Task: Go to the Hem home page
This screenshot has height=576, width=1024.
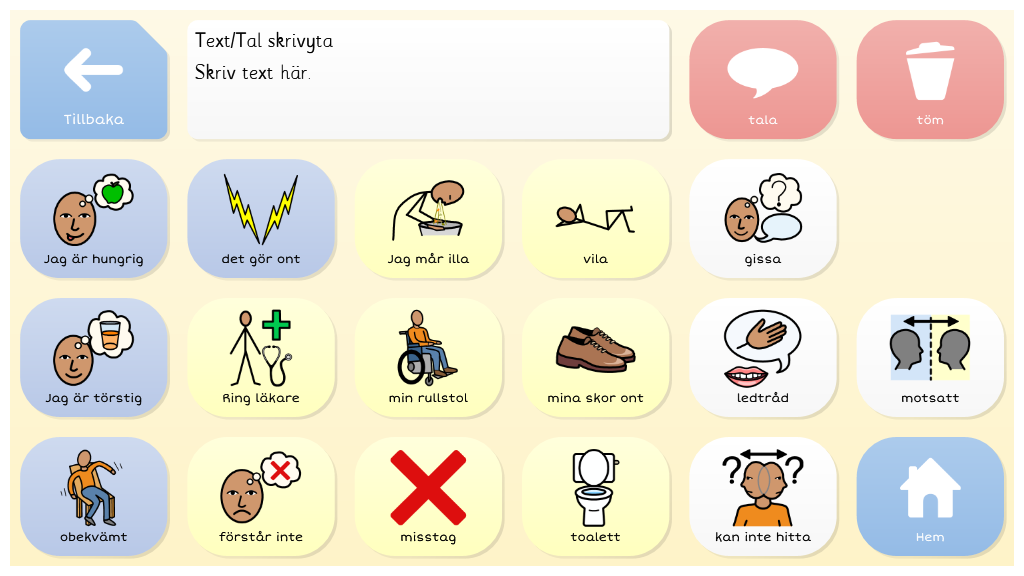Action: pos(929,497)
